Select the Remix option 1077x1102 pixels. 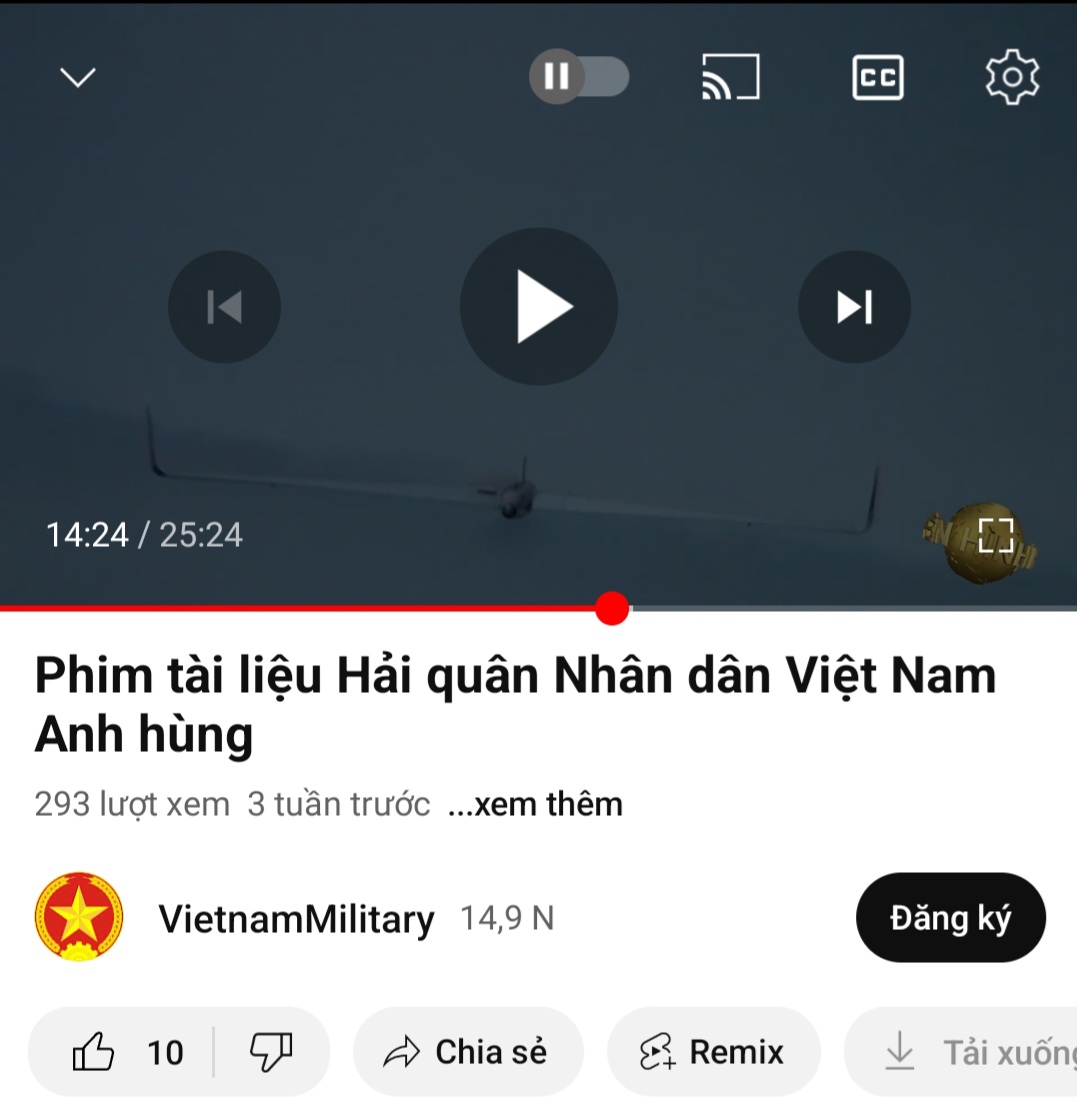pos(713,1051)
